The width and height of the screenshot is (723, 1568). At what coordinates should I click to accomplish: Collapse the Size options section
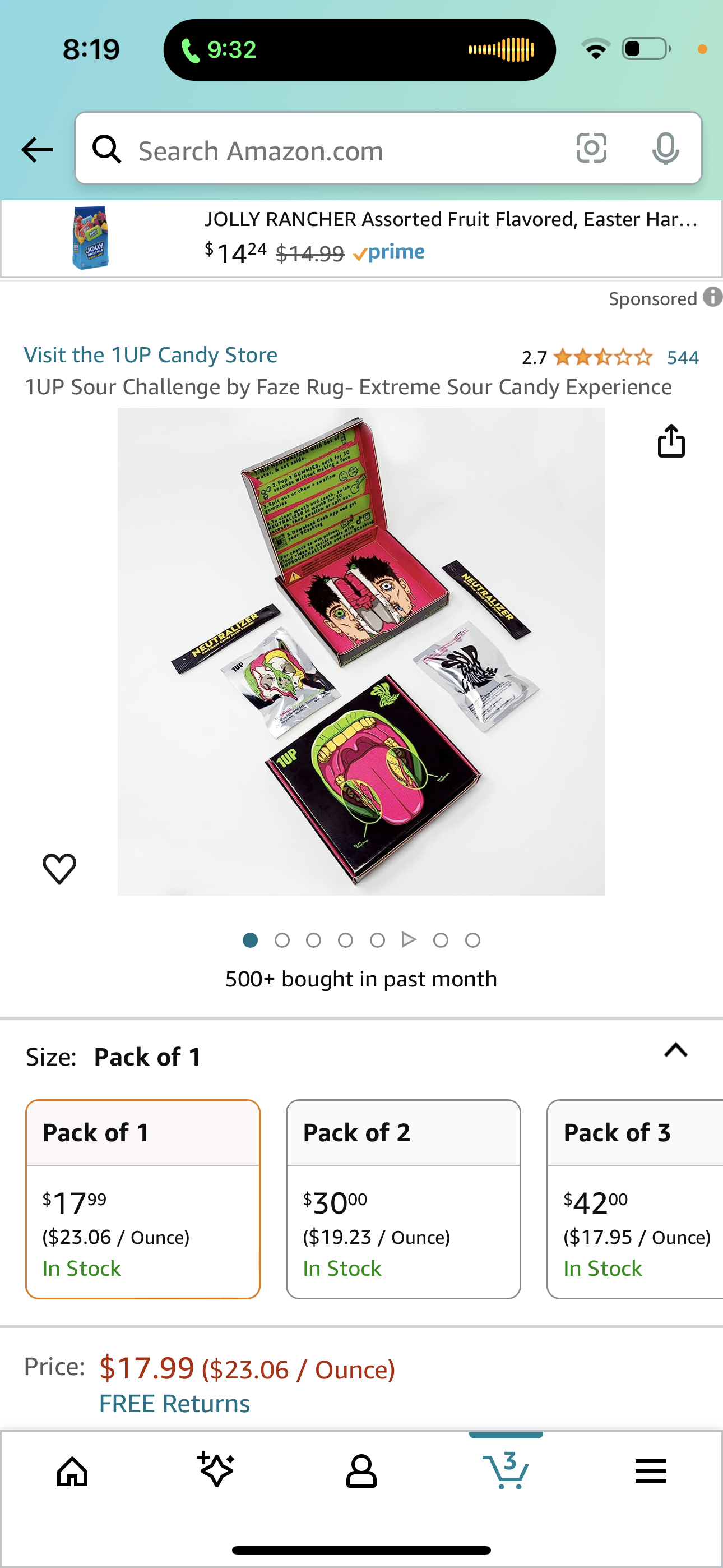[675, 1050]
